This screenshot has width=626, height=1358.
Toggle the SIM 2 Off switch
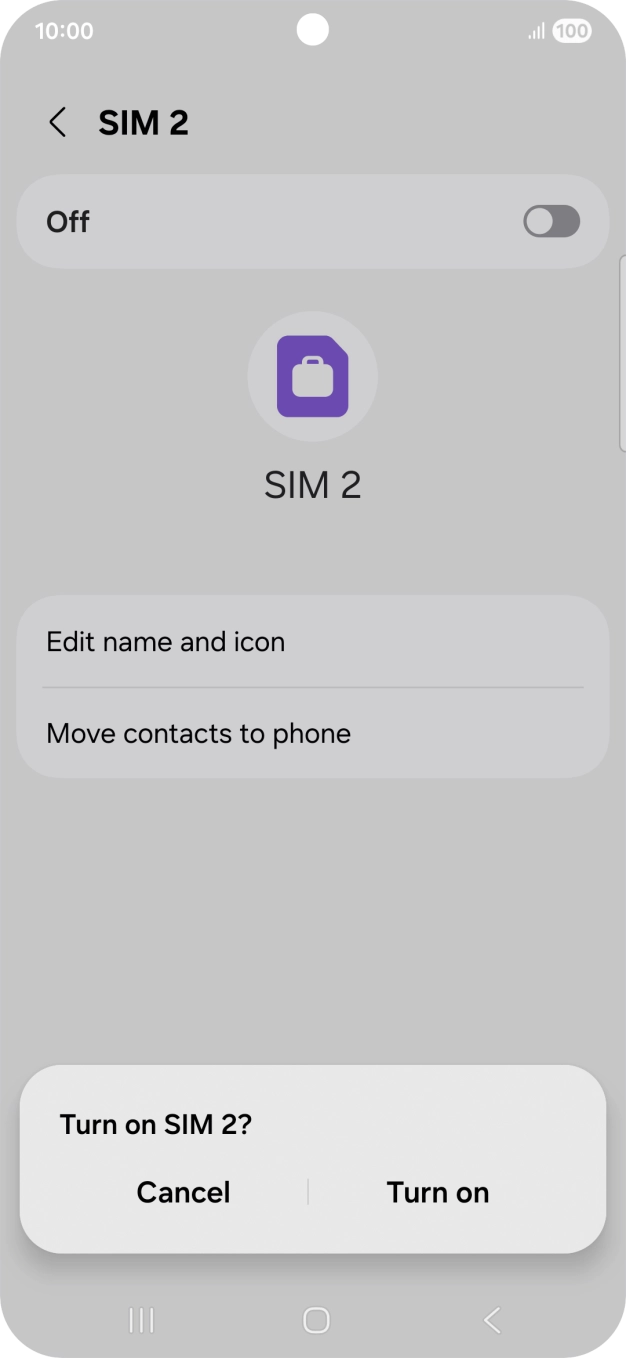point(551,222)
